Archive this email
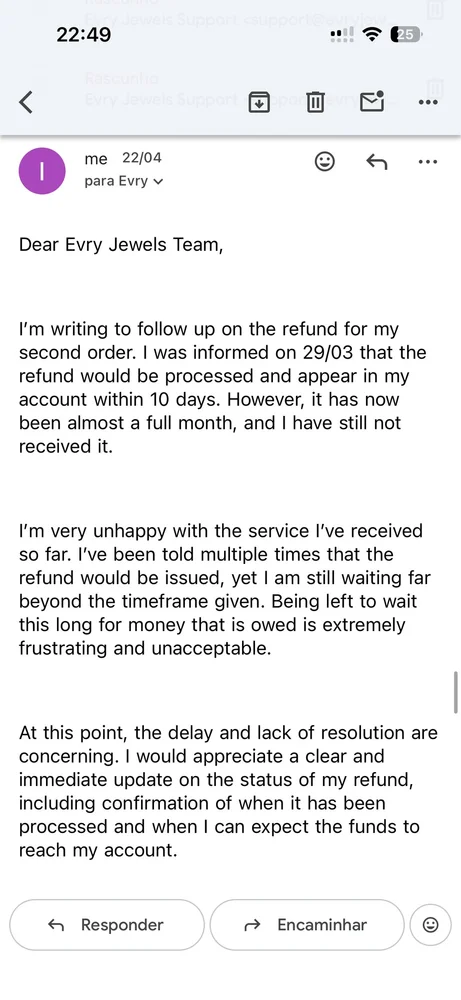Screen dimensions: 461x1000 pos(258,101)
